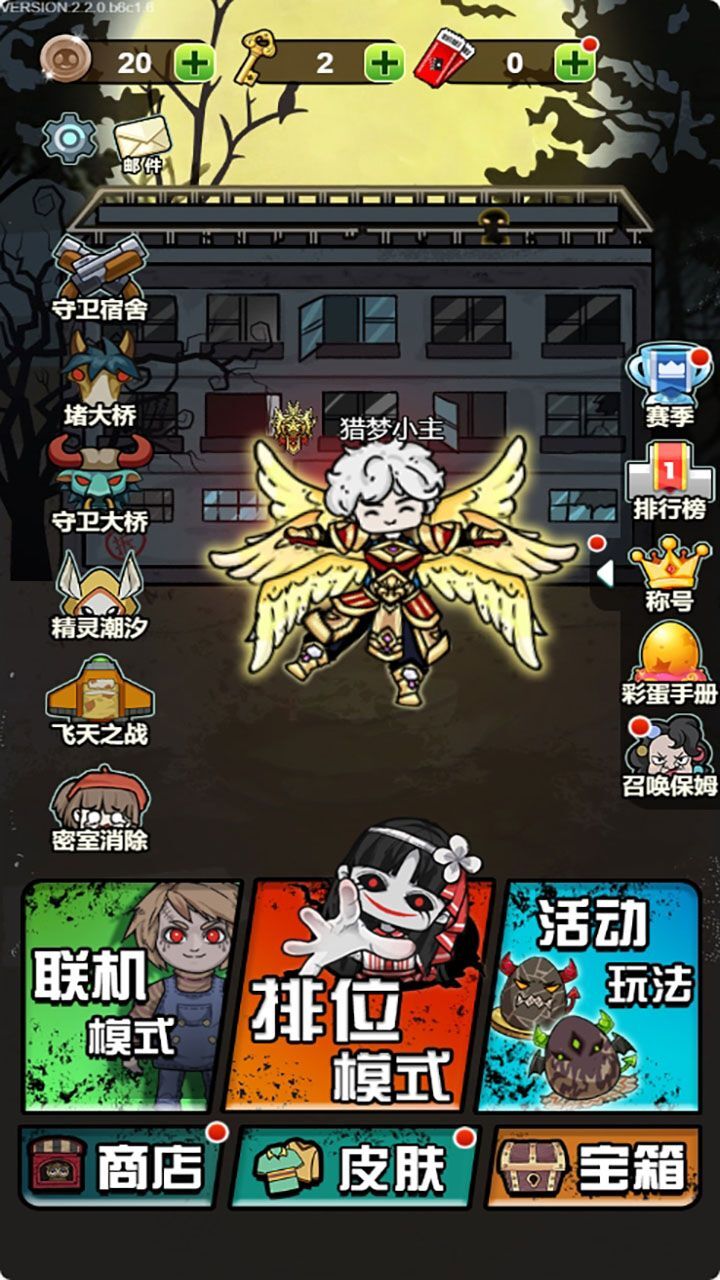720x1280 pixels.
Task: Open the 精灵潮汐 mode
Action: (99, 593)
